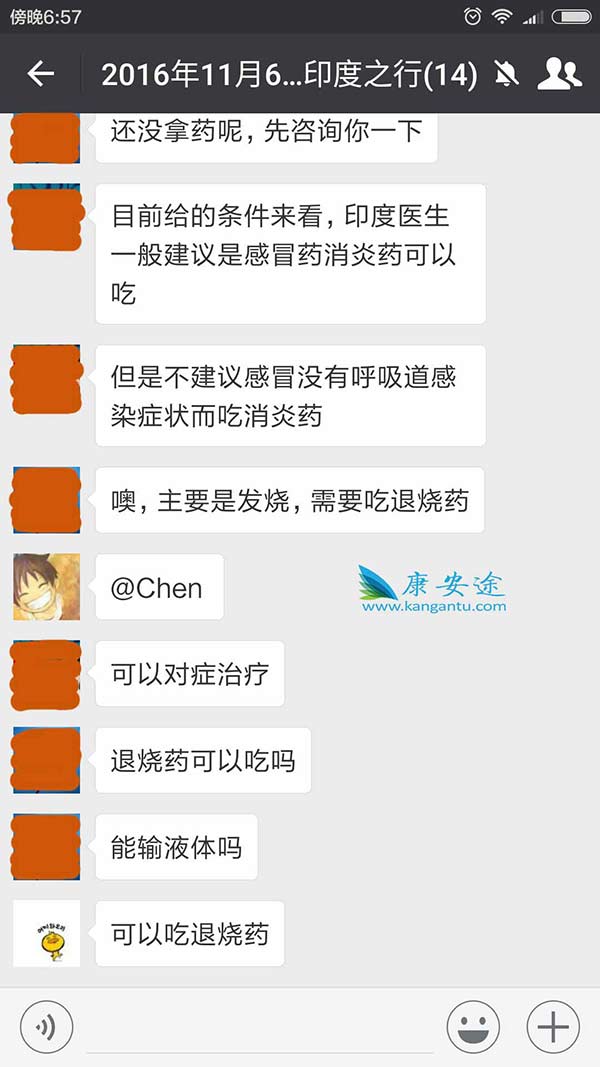Tap avatar of sender who wrote @Chen

pyautogui.click(x=46, y=587)
